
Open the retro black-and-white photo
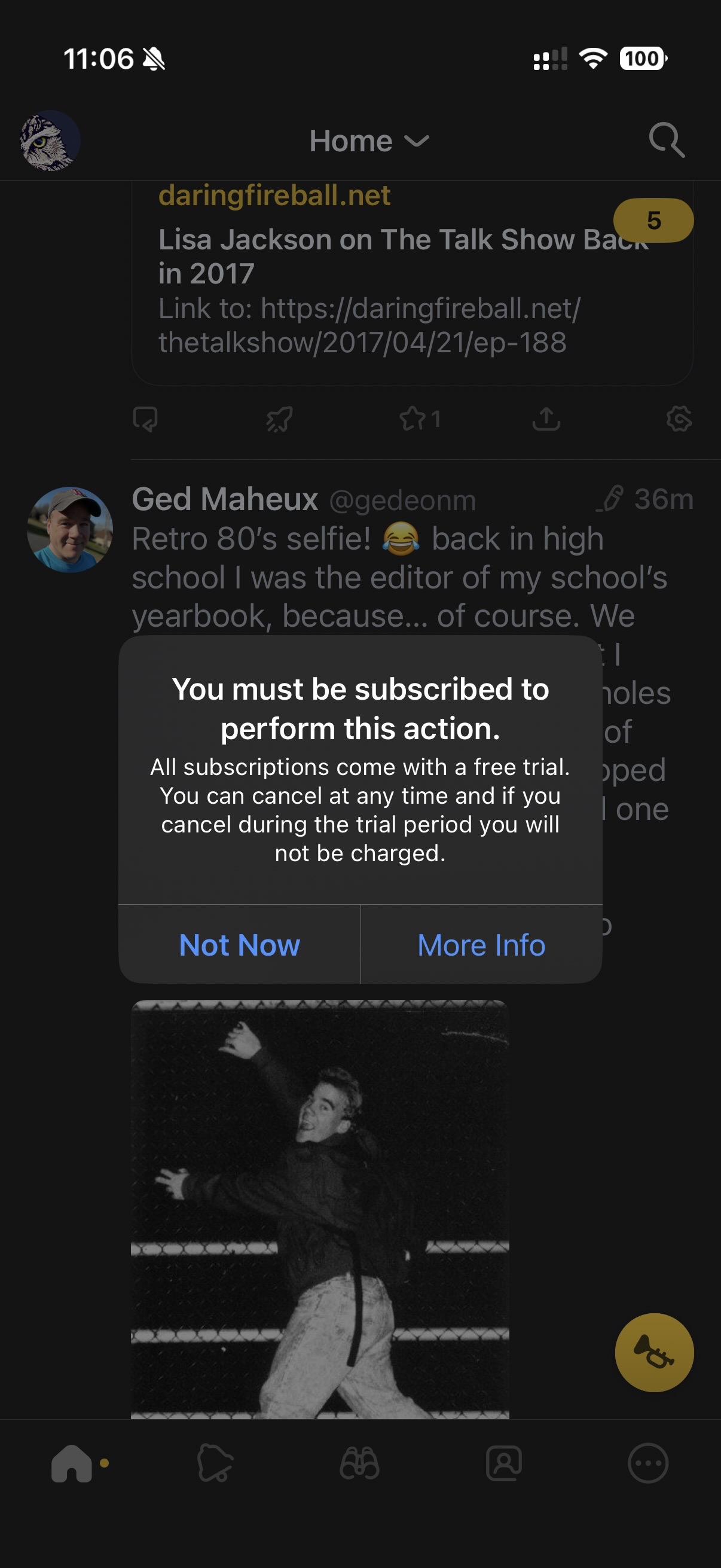pyautogui.click(x=320, y=1208)
